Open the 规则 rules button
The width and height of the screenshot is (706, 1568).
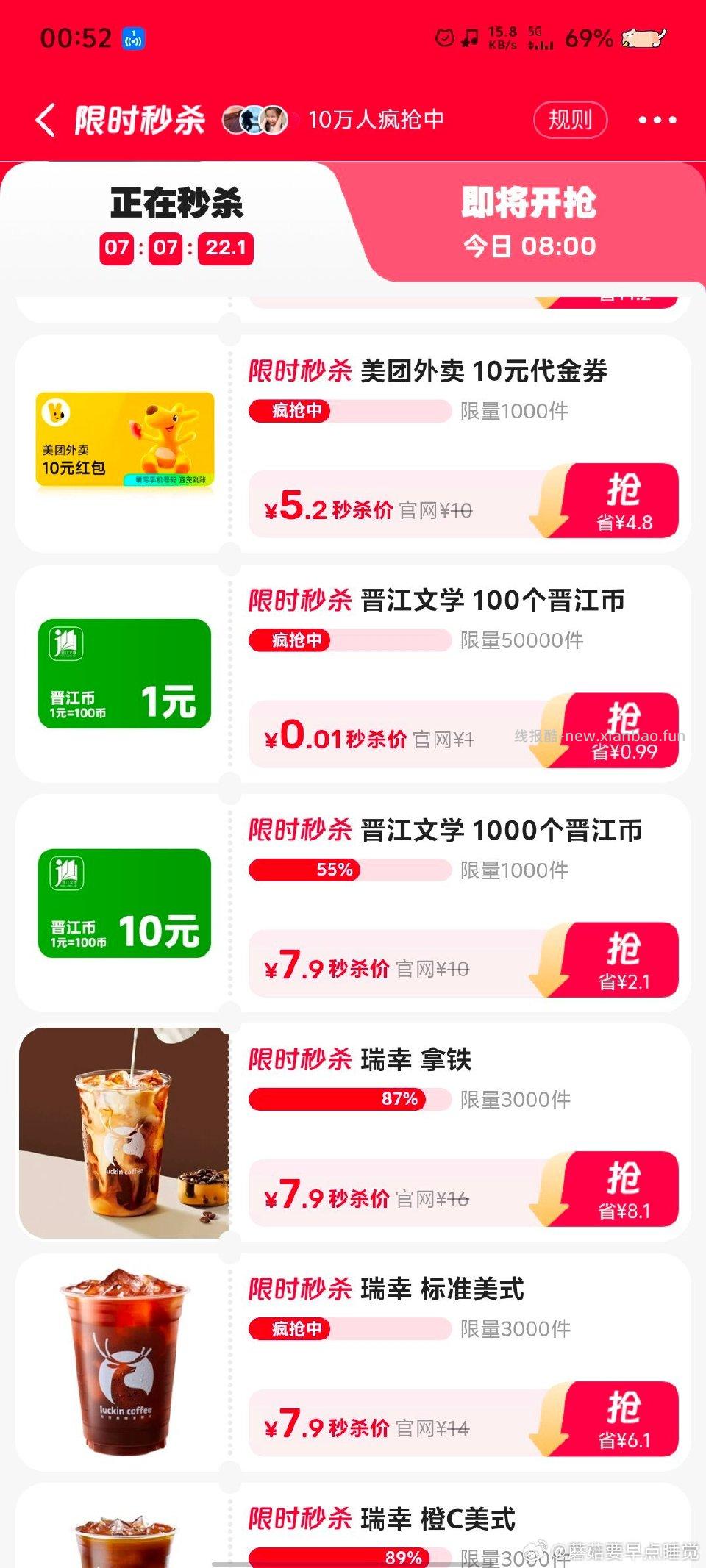(570, 120)
